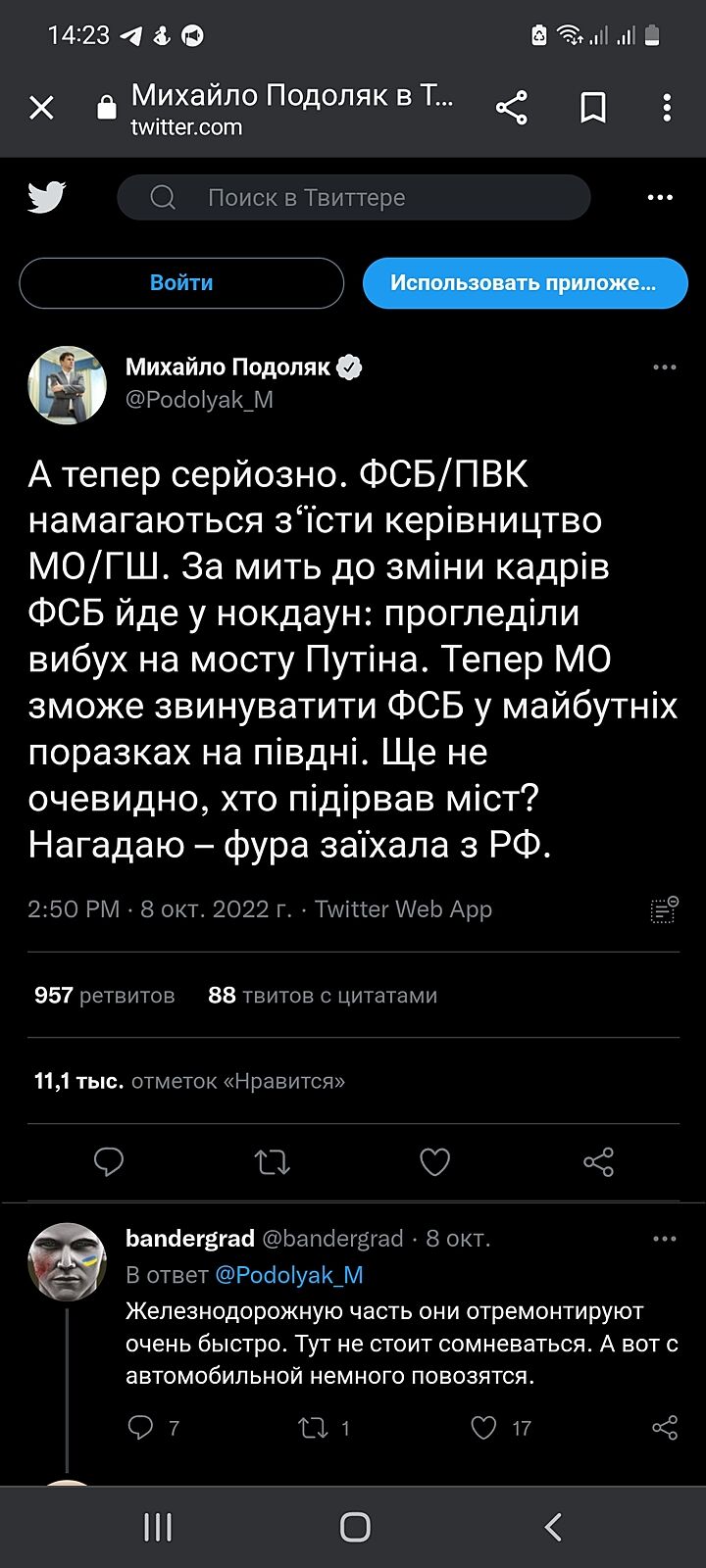Open more options on Podolyak's tweet
This screenshot has height=1568, width=706.
[664, 367]
